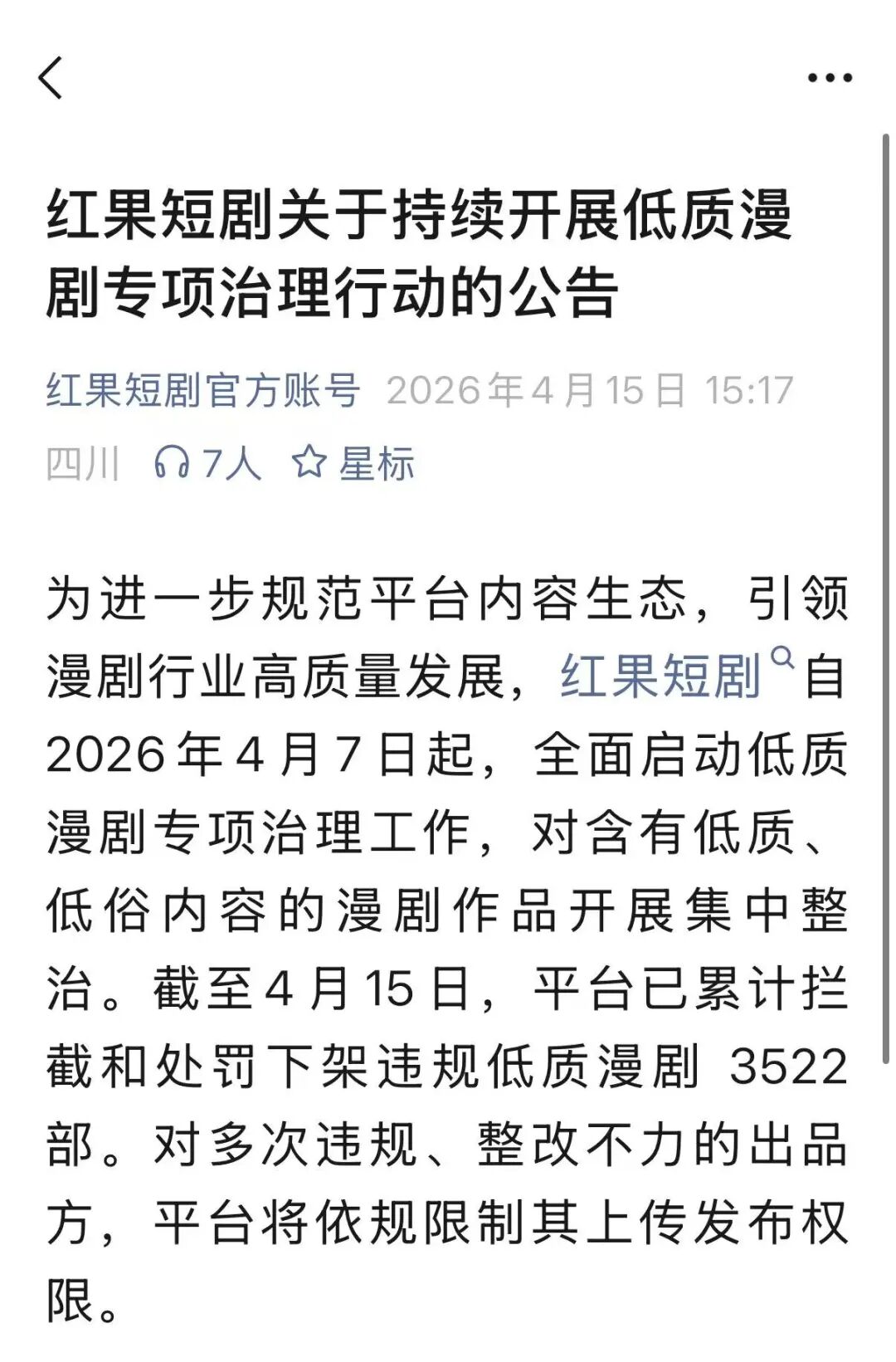The height and width of the screenshot is (1362, 896).
Task: Open the three-dot overflow menu
Action: 829,79
